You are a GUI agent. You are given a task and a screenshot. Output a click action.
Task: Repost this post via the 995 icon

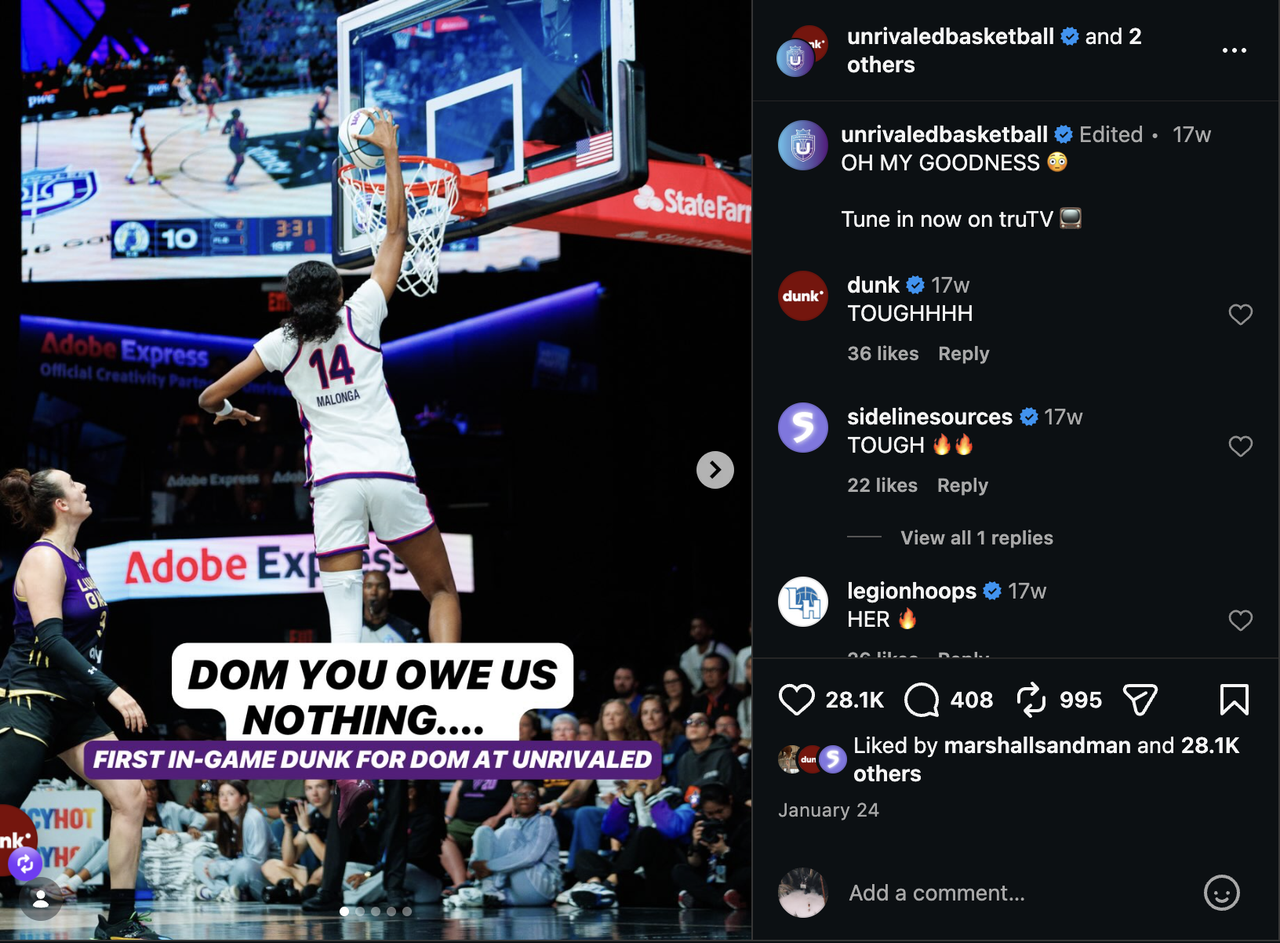1031,700
